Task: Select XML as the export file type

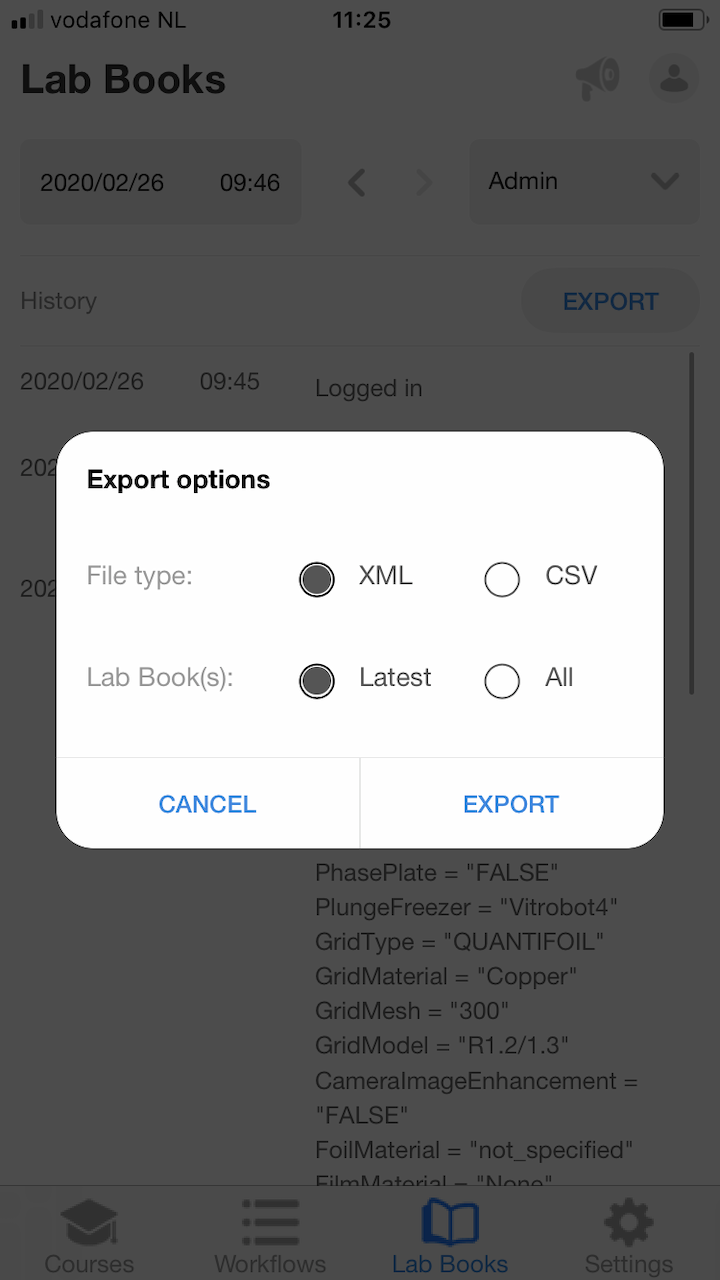Action: tap(317, 579)
